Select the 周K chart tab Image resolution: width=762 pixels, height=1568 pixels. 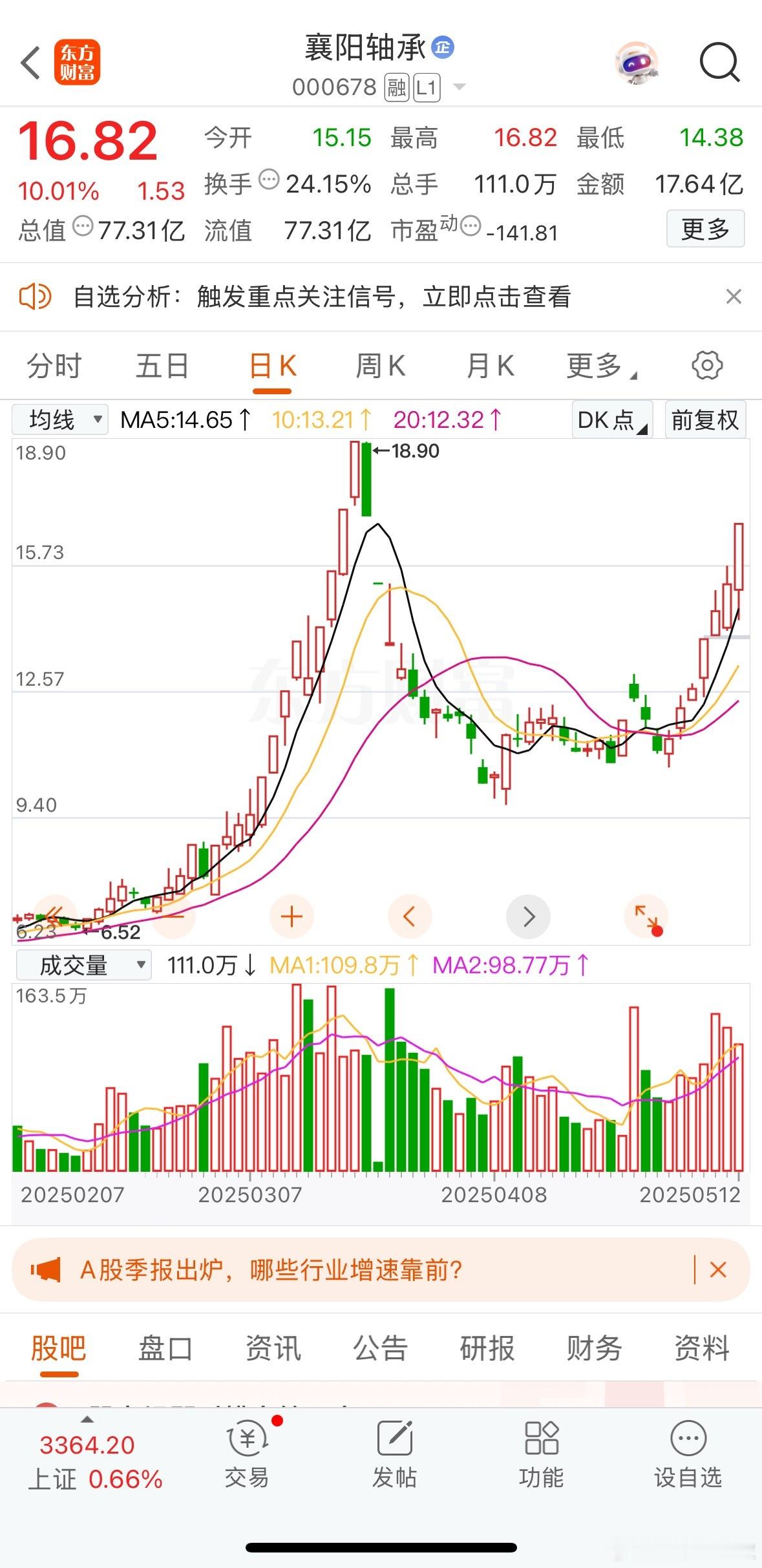point(381,366)
